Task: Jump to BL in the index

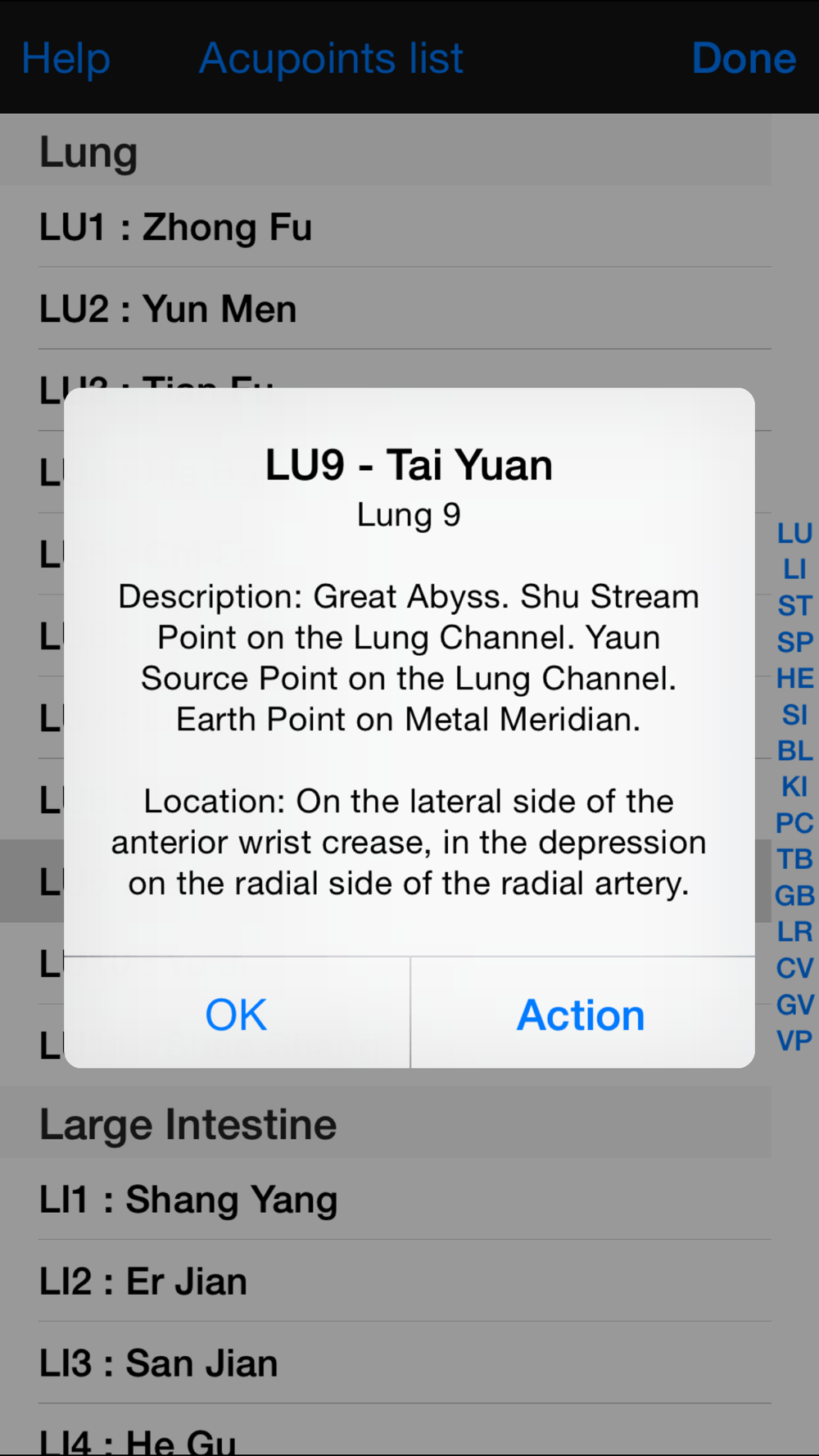Action: tap(794, 750)
